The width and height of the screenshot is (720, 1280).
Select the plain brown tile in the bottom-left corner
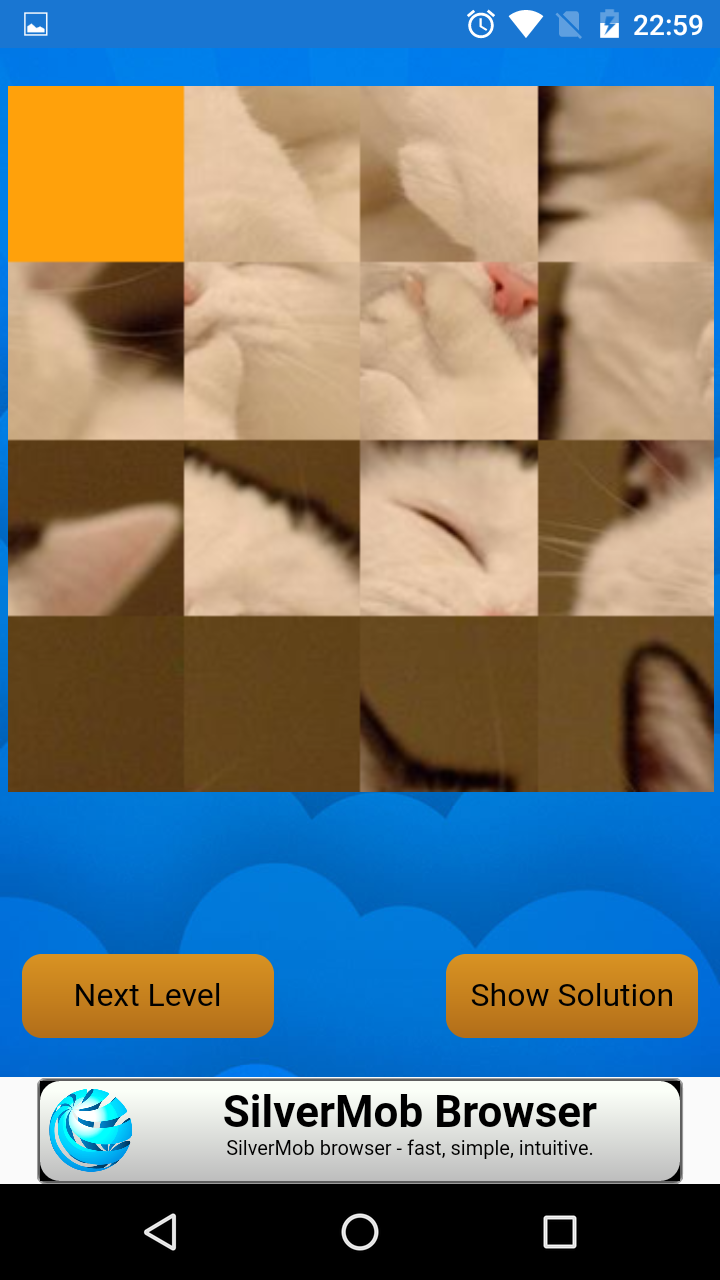[95, 702]
